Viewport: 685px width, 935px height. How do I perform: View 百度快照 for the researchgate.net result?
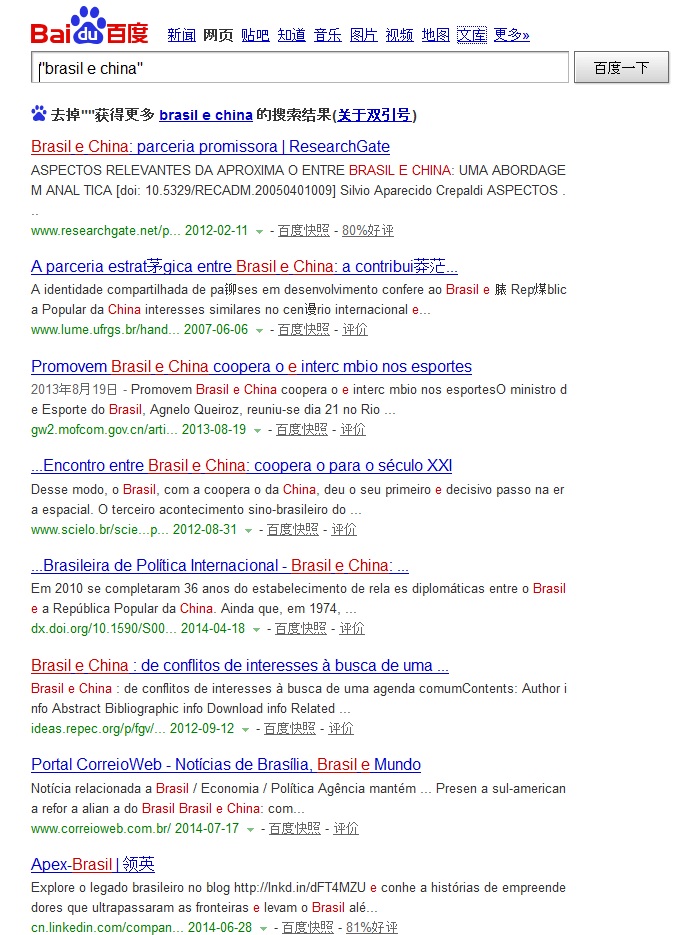point(303,230)
